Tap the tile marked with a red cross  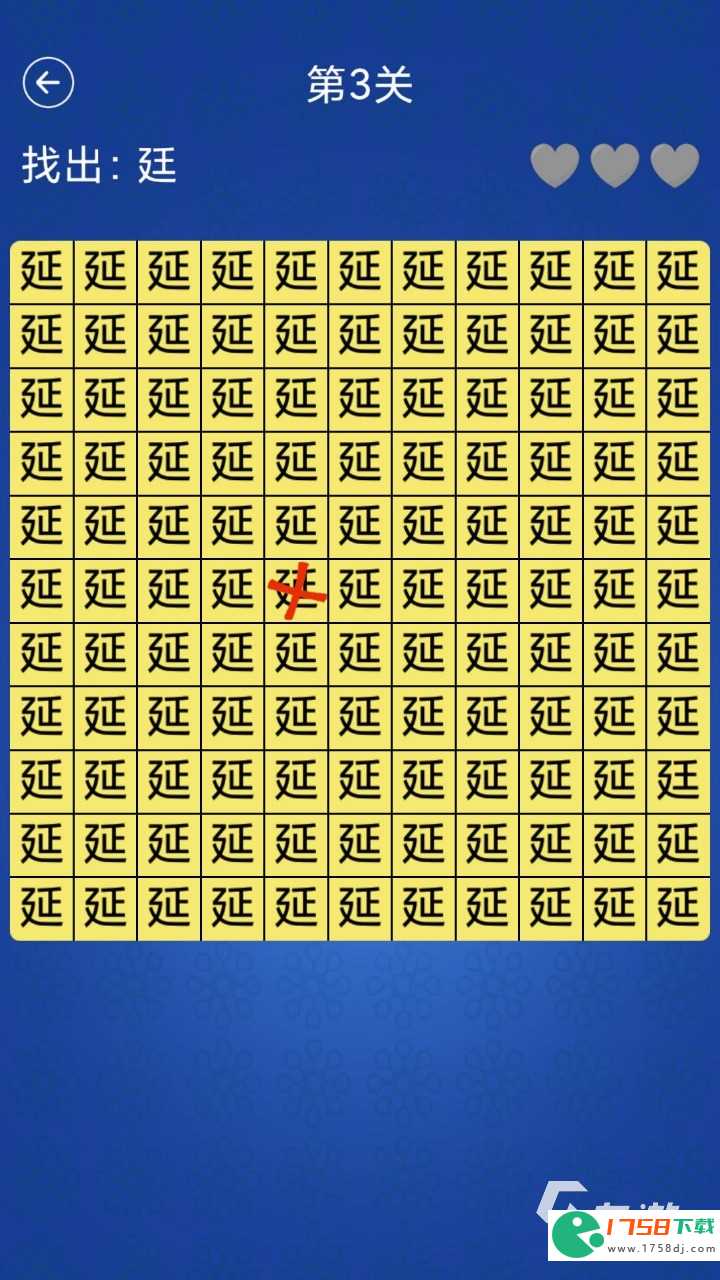point(297,591)
